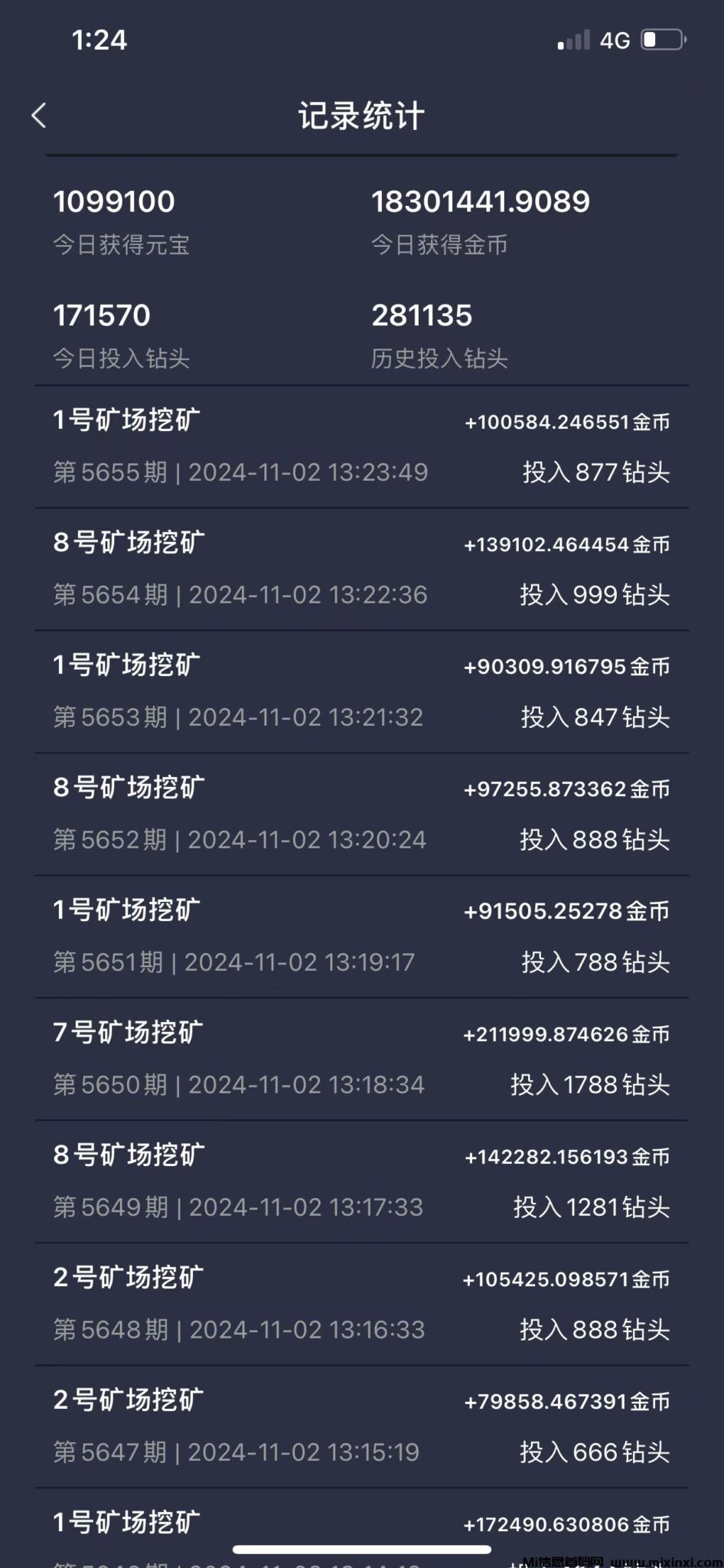Viewport: 724px width, 1568px height.
Task: Select the 今日获得金币 stat value
Action: (480, 202)
